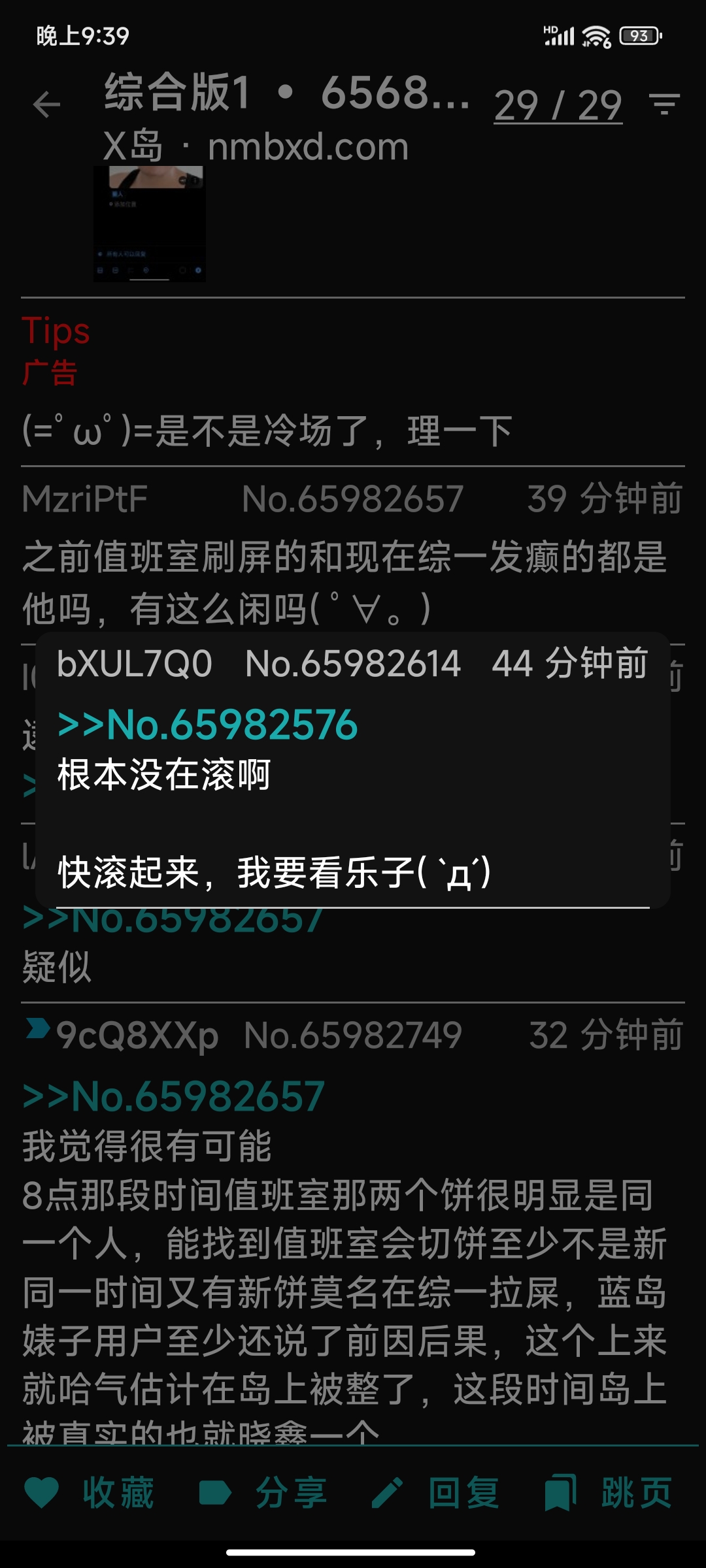
Task: Share the thread via 分享
Action: click(x=263, y=1493)
